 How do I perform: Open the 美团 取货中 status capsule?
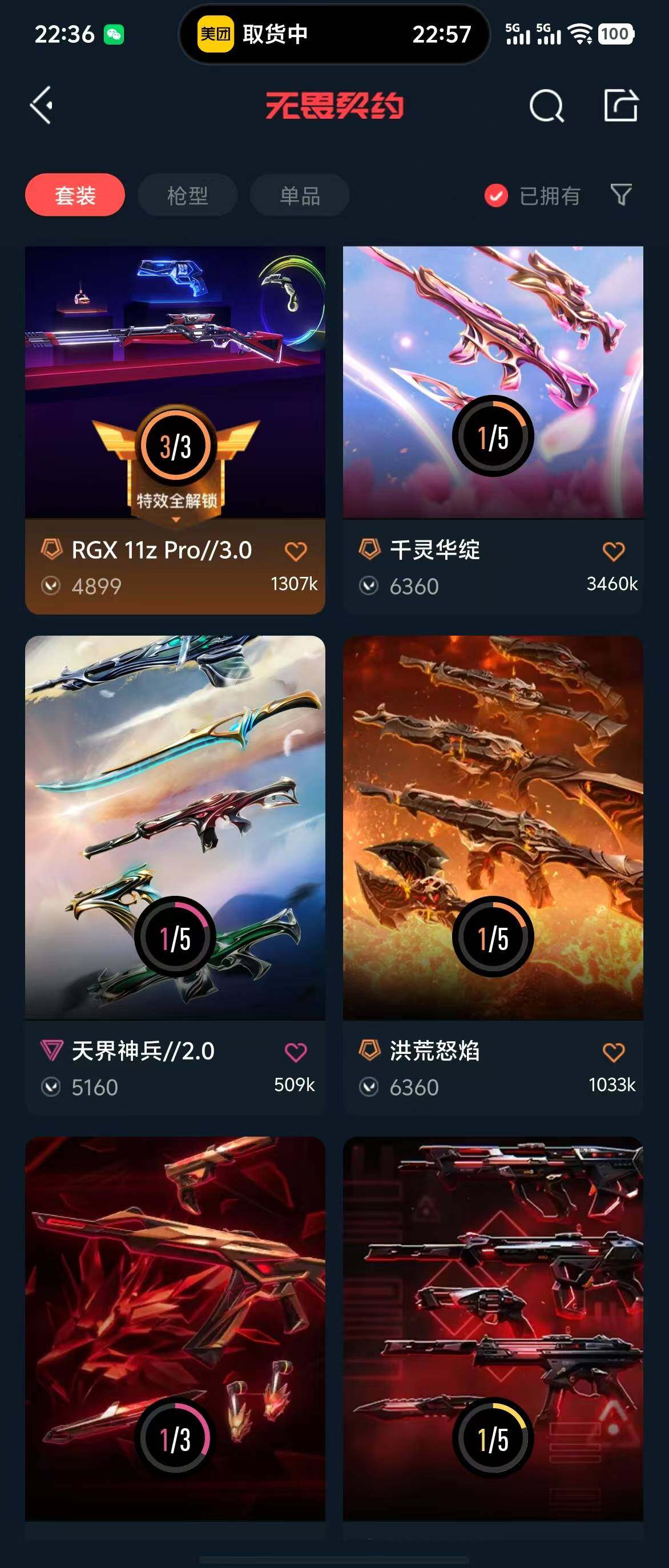pos(333,34)
